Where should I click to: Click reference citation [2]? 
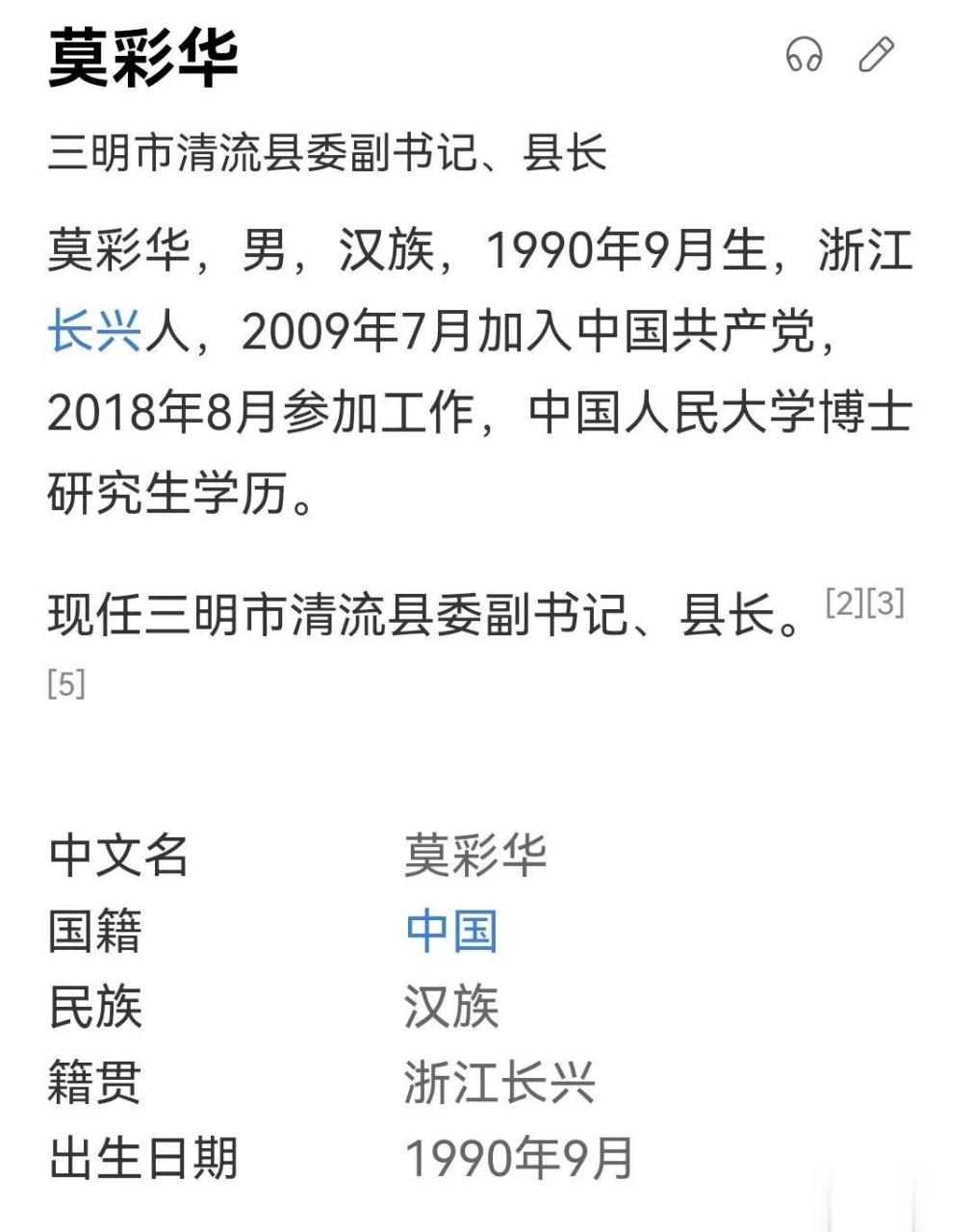pos(844,602)
